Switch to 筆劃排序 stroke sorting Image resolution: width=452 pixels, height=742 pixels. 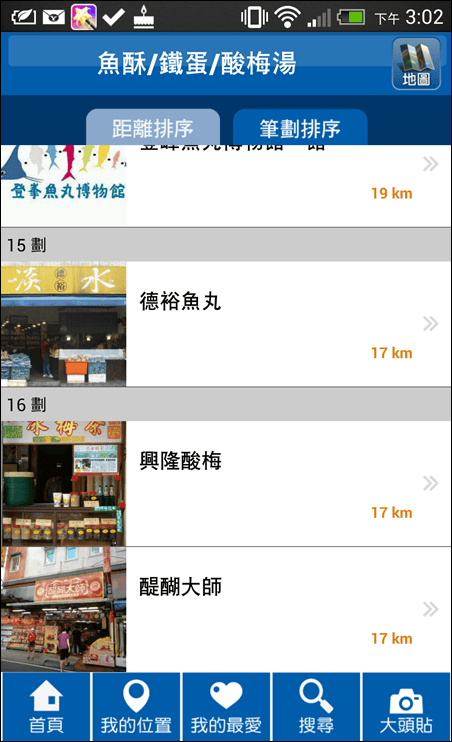click(300, 128)
